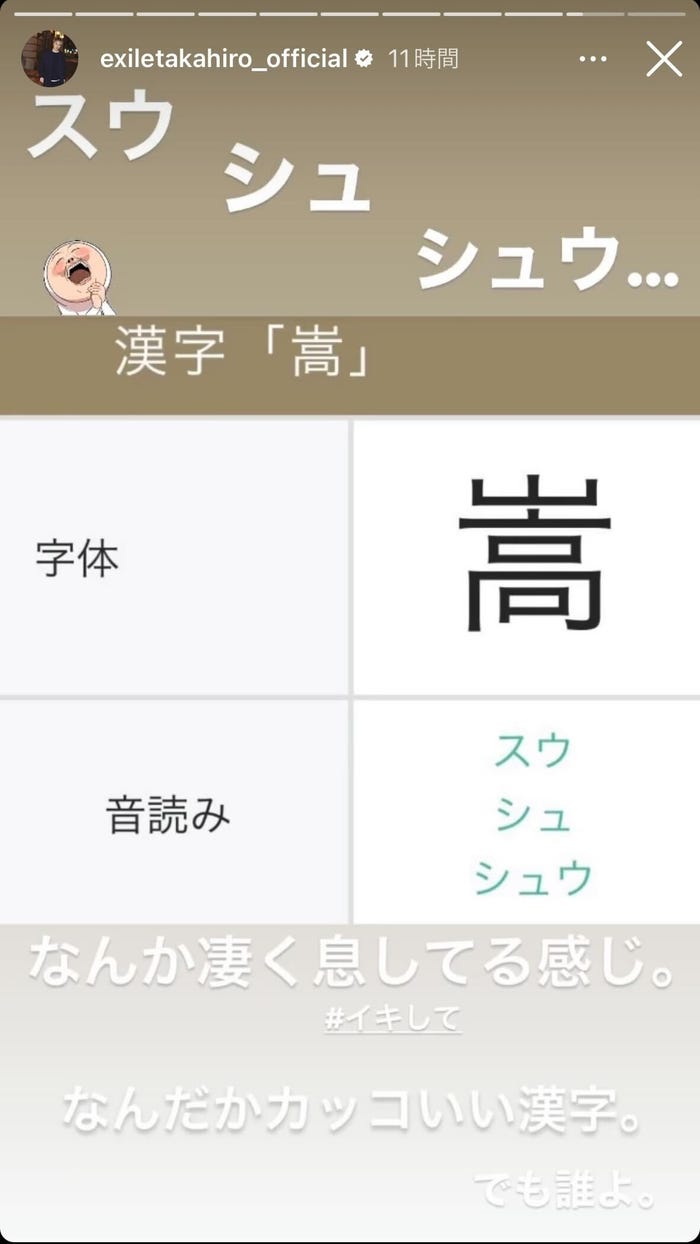Tap the exiletakahiro_official username
The height and width of the screenshot is (1244, 700).
[x=223, y=59]
